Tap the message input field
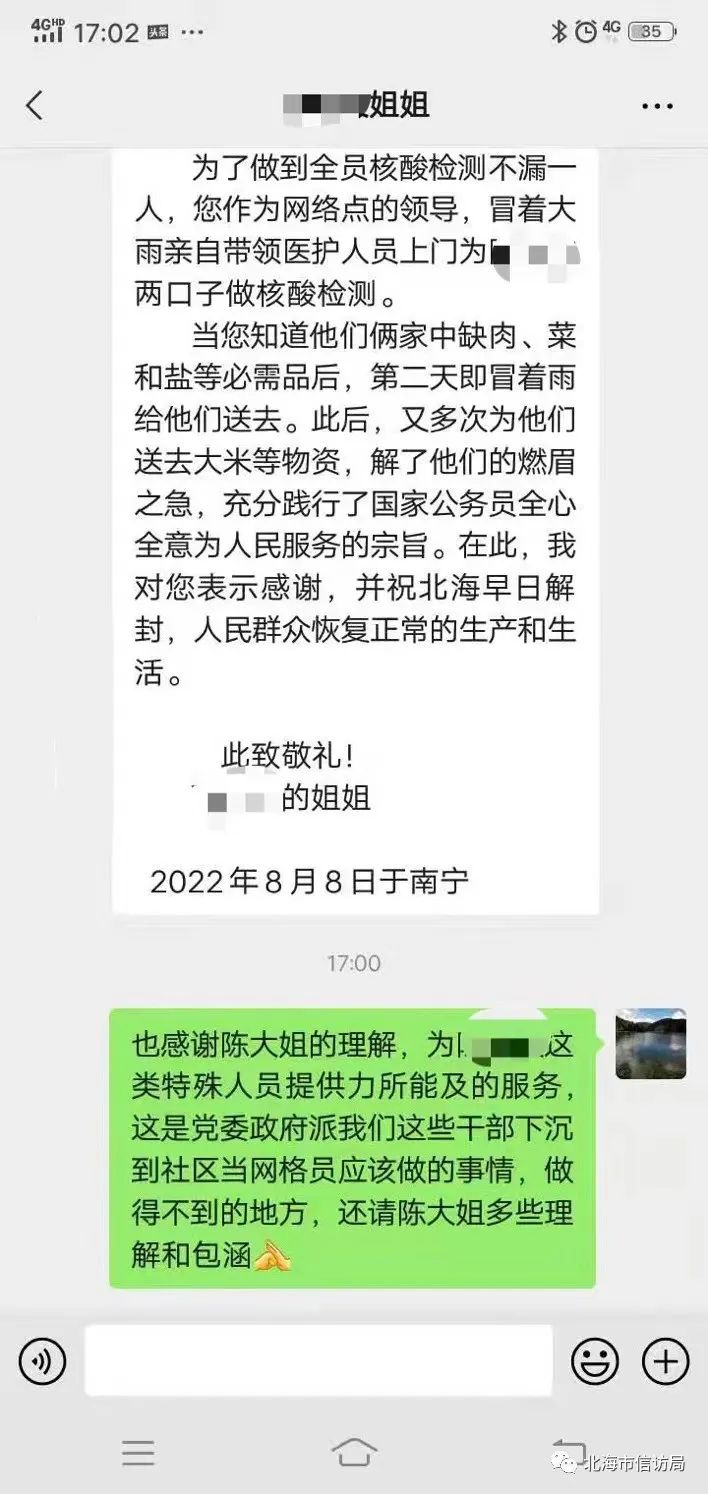 pos(318,1360)
